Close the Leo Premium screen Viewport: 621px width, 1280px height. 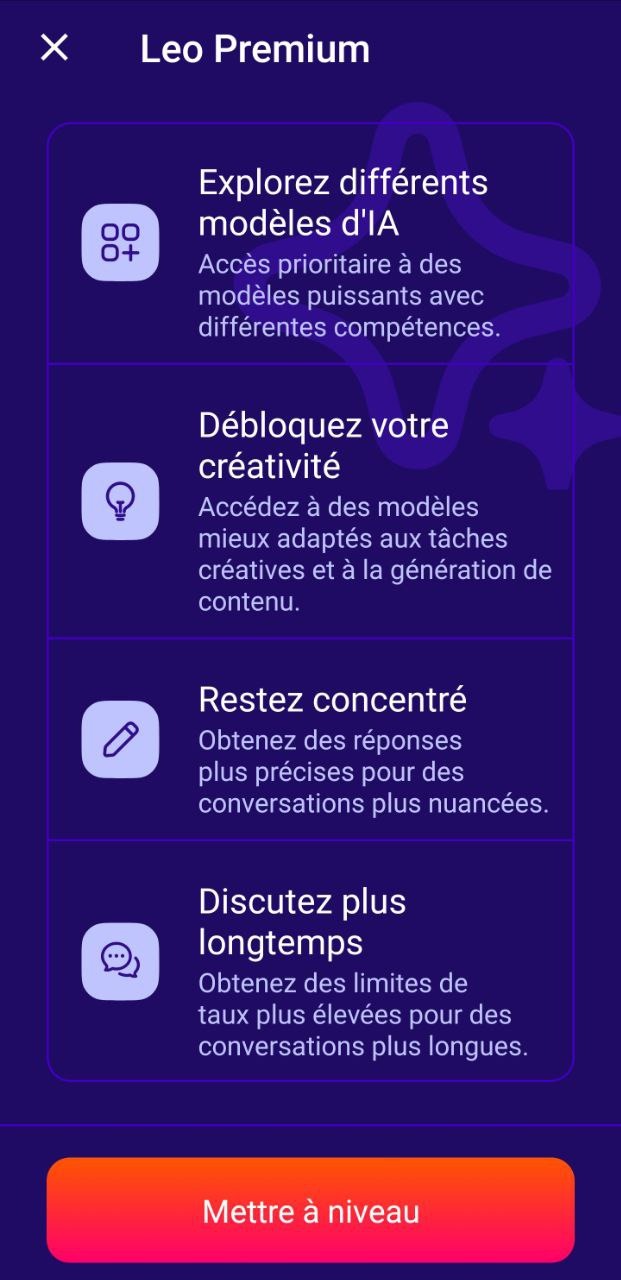[54, 47]
